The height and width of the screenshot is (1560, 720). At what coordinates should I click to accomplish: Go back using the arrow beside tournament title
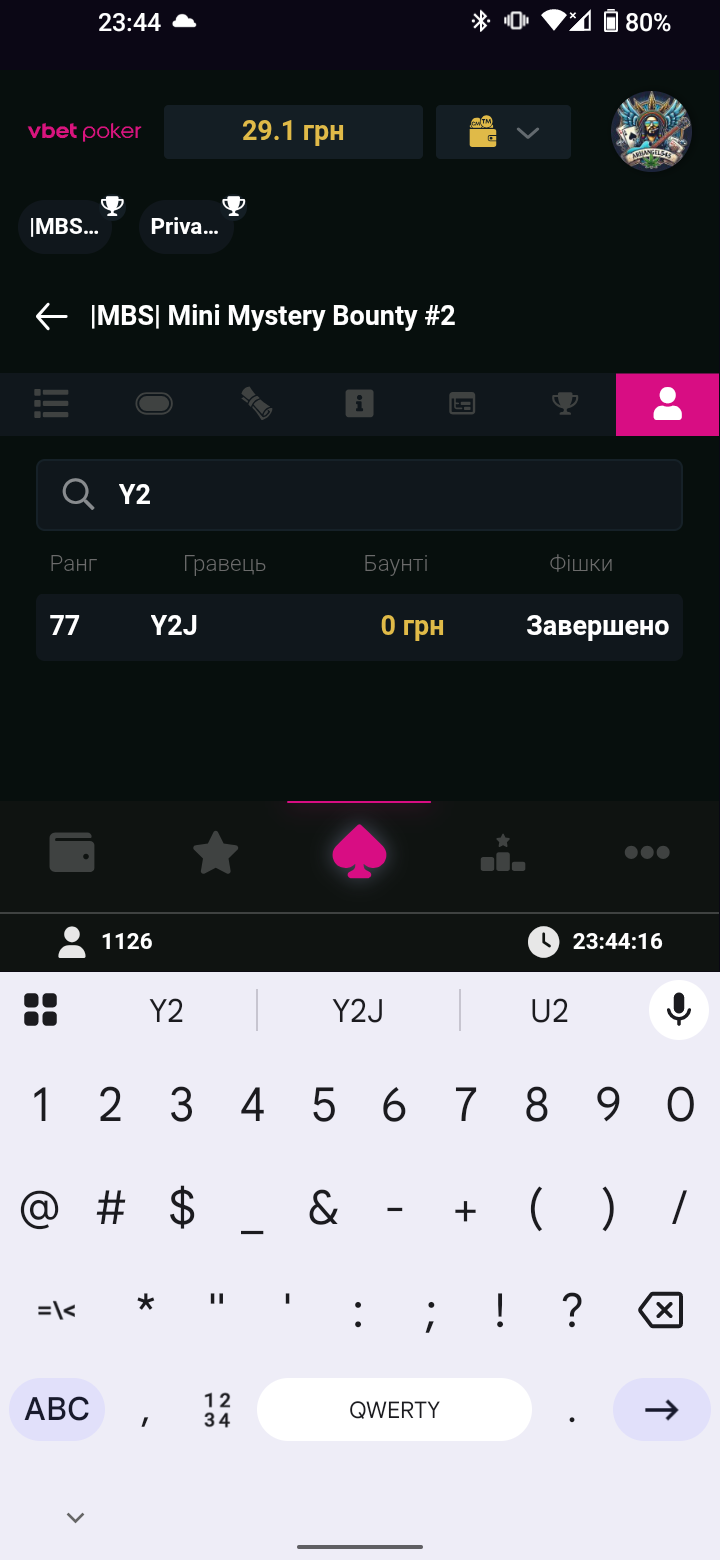(51, 317)
